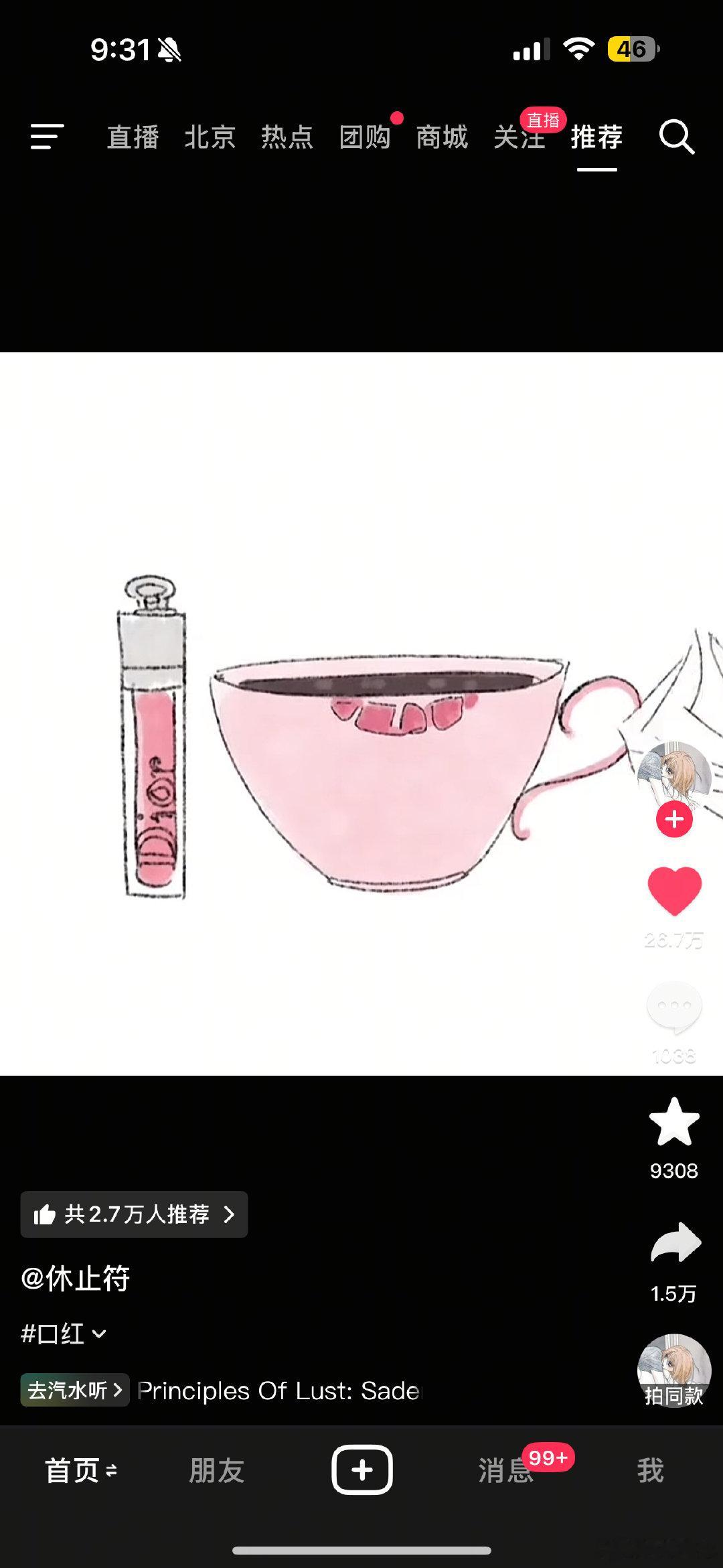Switch to the 北京 tab
Screen dimensions: 723x1568
pos(210,137)
